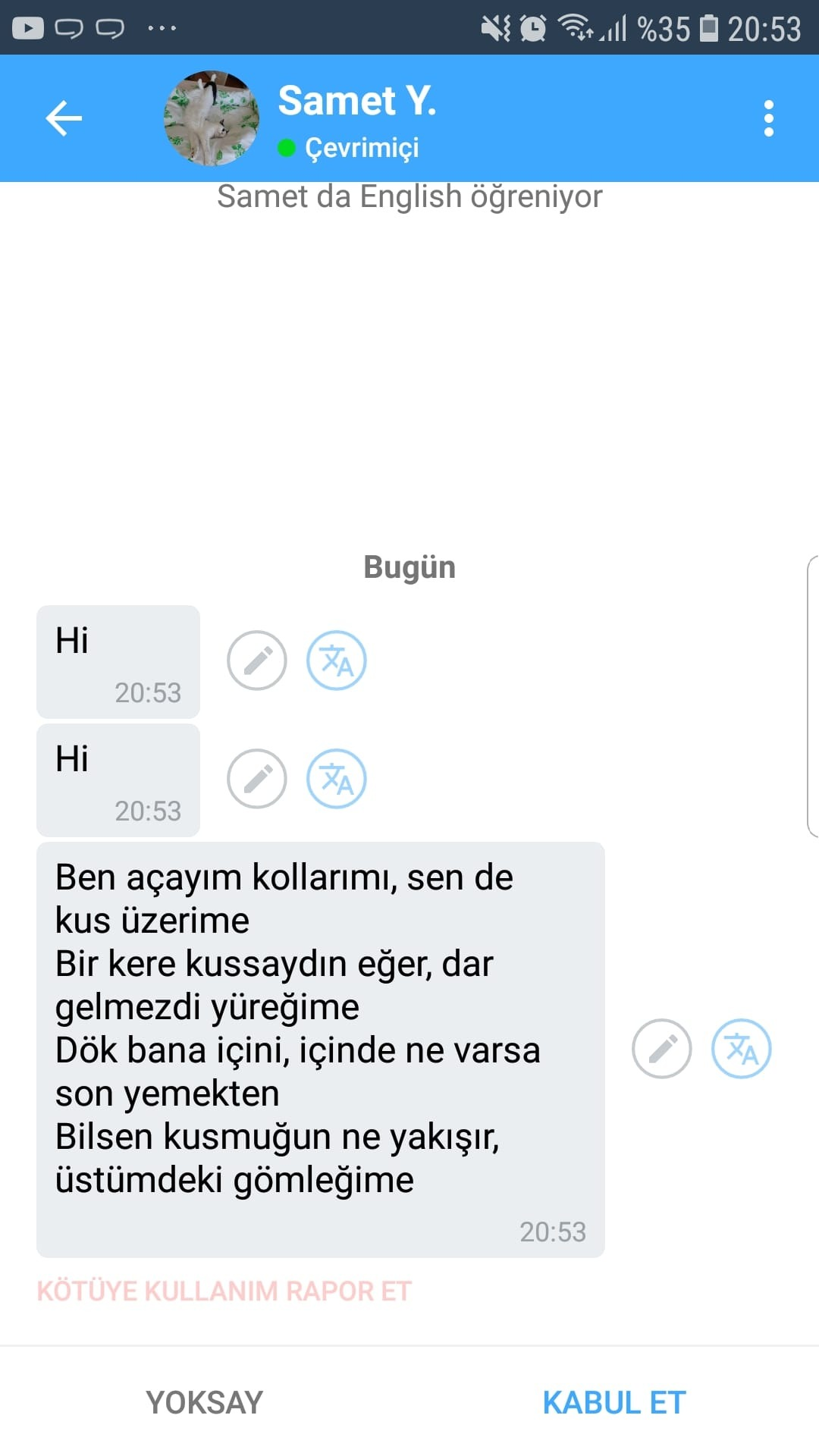The image size is (819, 1456).
Task: Go back using the header arrow
Action: [x=64, y=118]
